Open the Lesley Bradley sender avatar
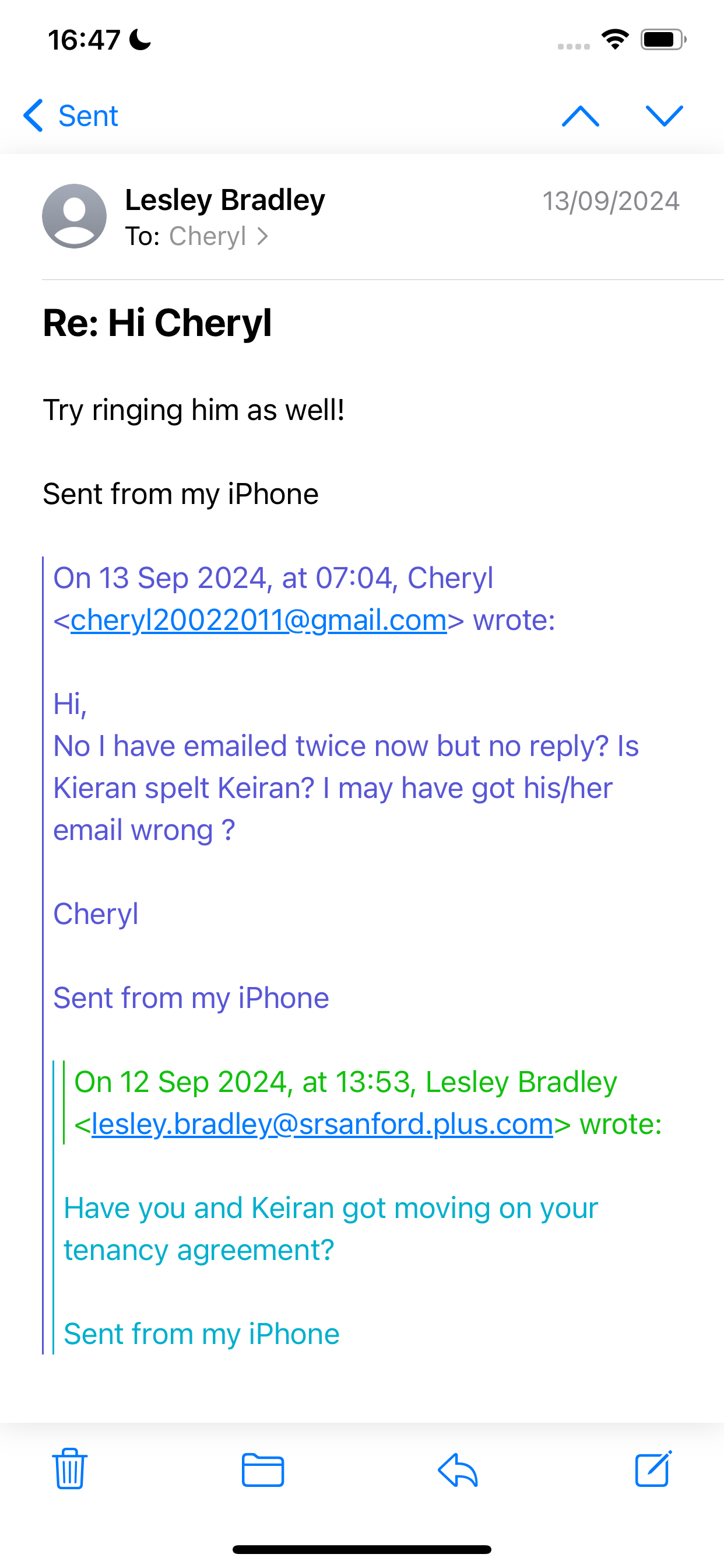Image resolution: width=724 pixels, height=1568 pixels. [x=74, y=215]
